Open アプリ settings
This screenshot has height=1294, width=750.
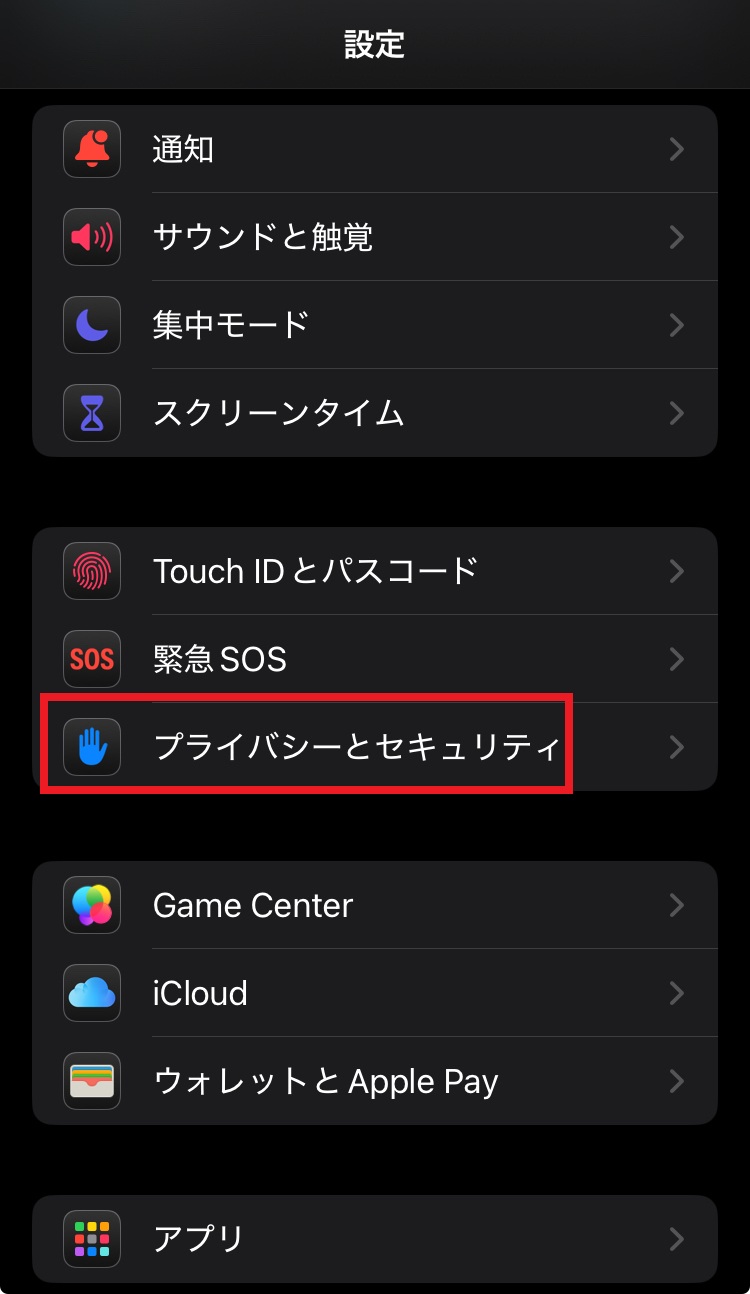(374, 1239)
